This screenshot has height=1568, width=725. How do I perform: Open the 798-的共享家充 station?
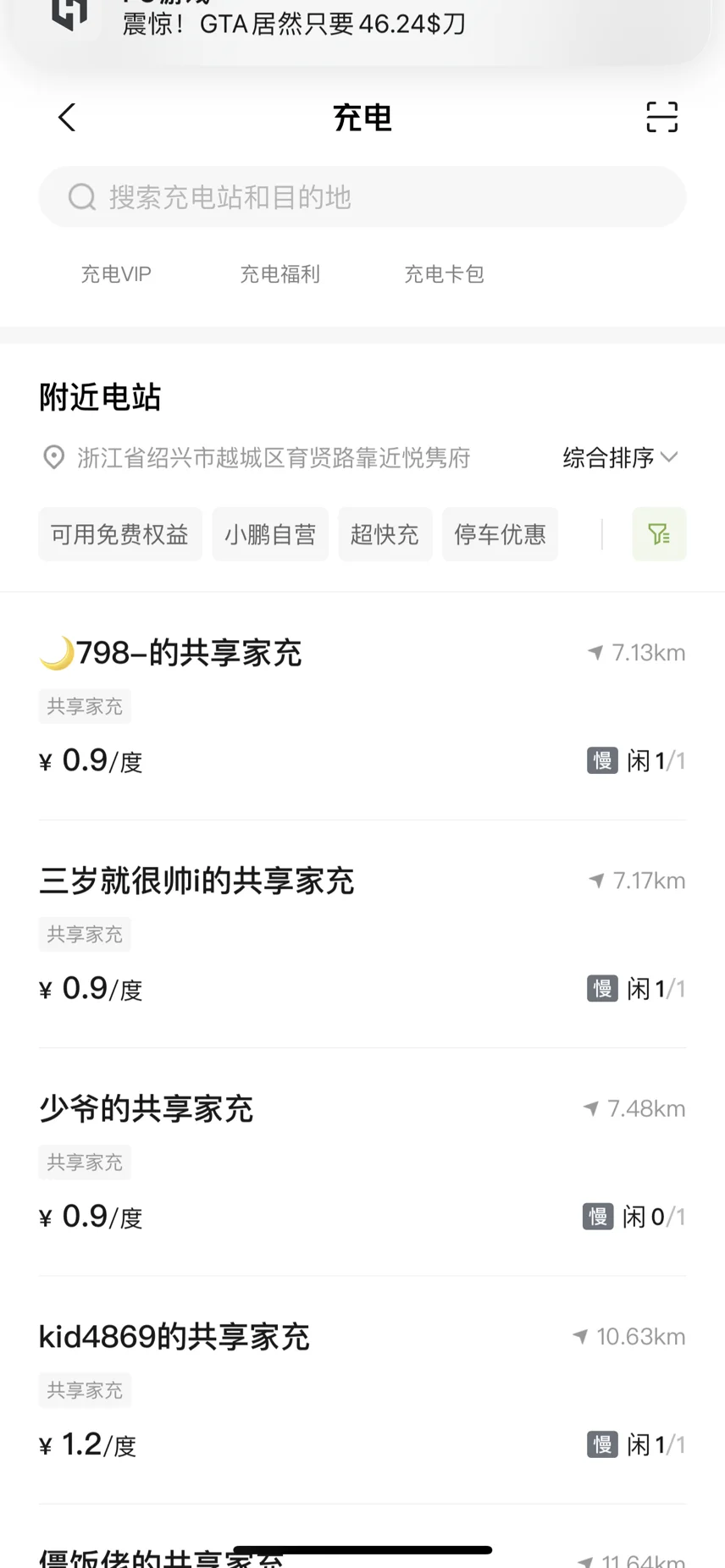[362, 706]
